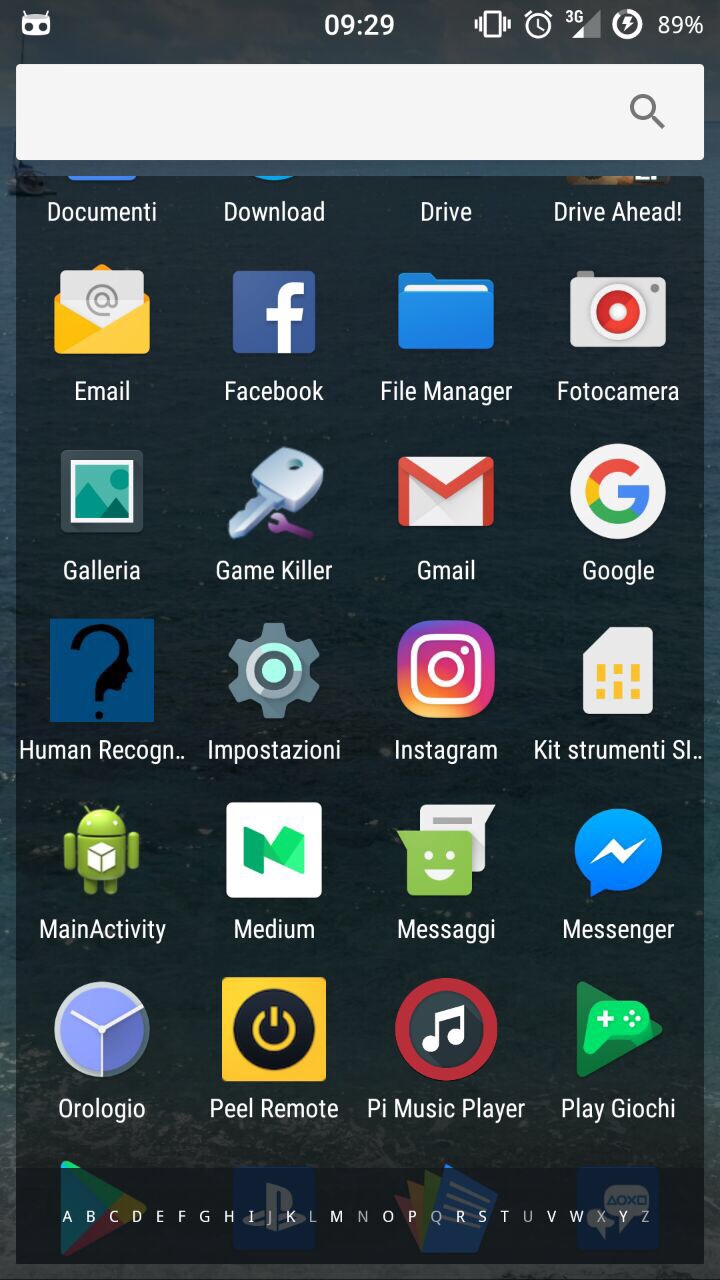Open Galleria
The height and width of the screenshot is (1280, 720).
(x=102, y=491)
